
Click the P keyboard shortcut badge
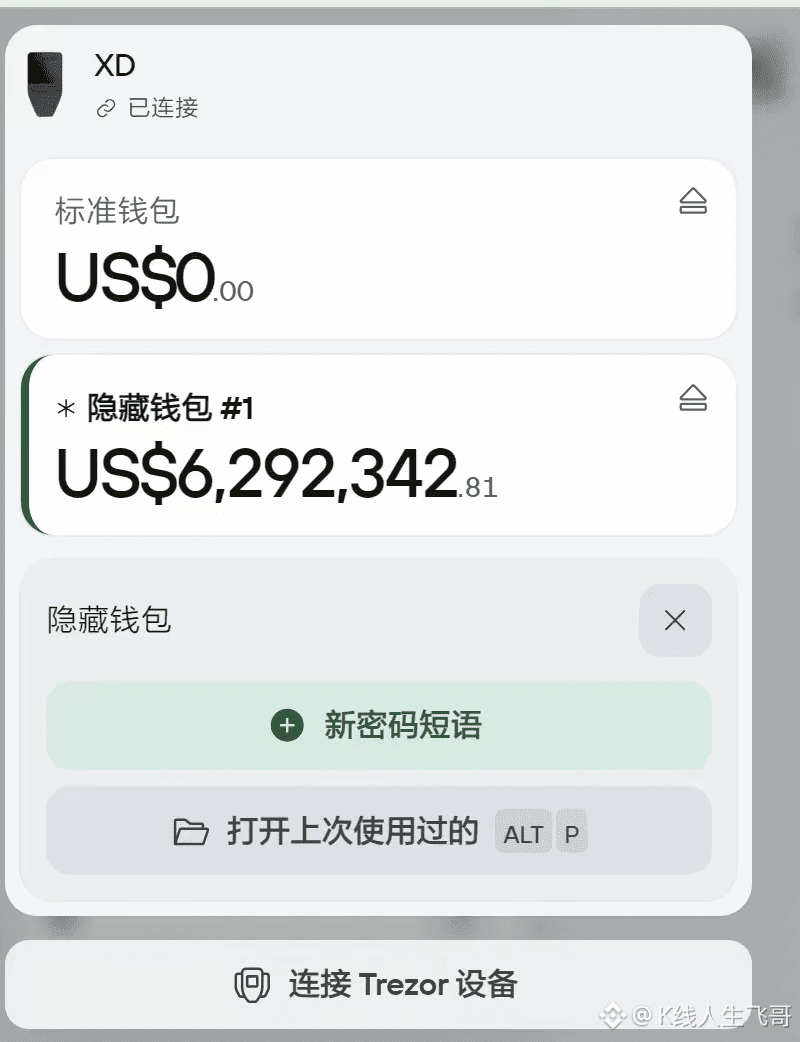pyautogui.click(x=571, y=832)
